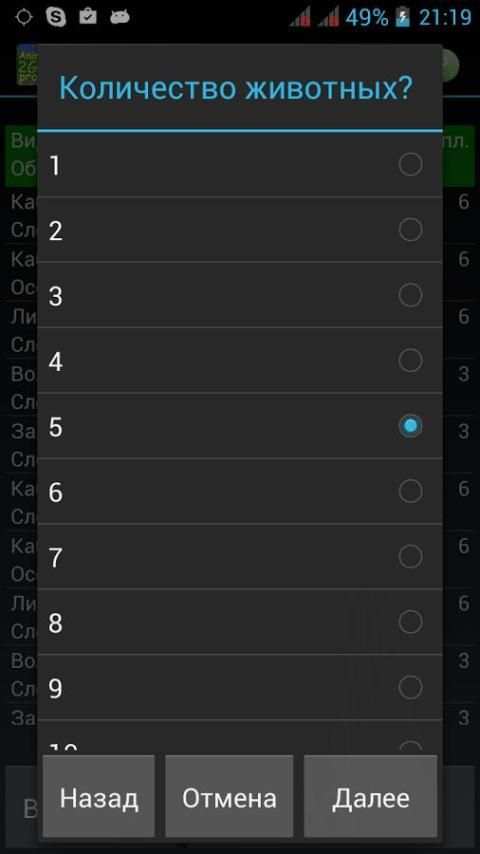Select 9 as the number
The height and width of the screenshot is (854, 480).
coord(240,687)
